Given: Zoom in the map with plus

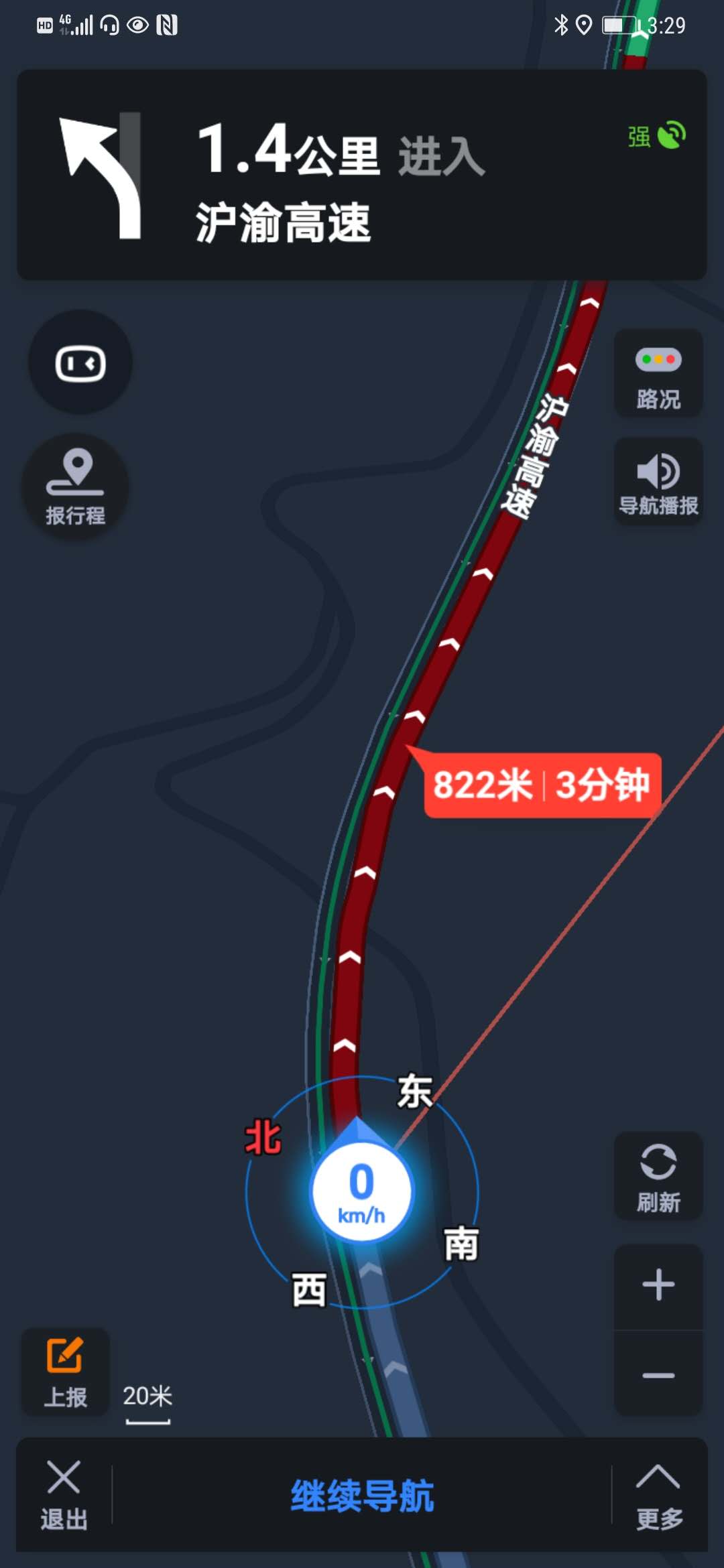Looking at the screenshot, I should click(x=658, y=1285).
